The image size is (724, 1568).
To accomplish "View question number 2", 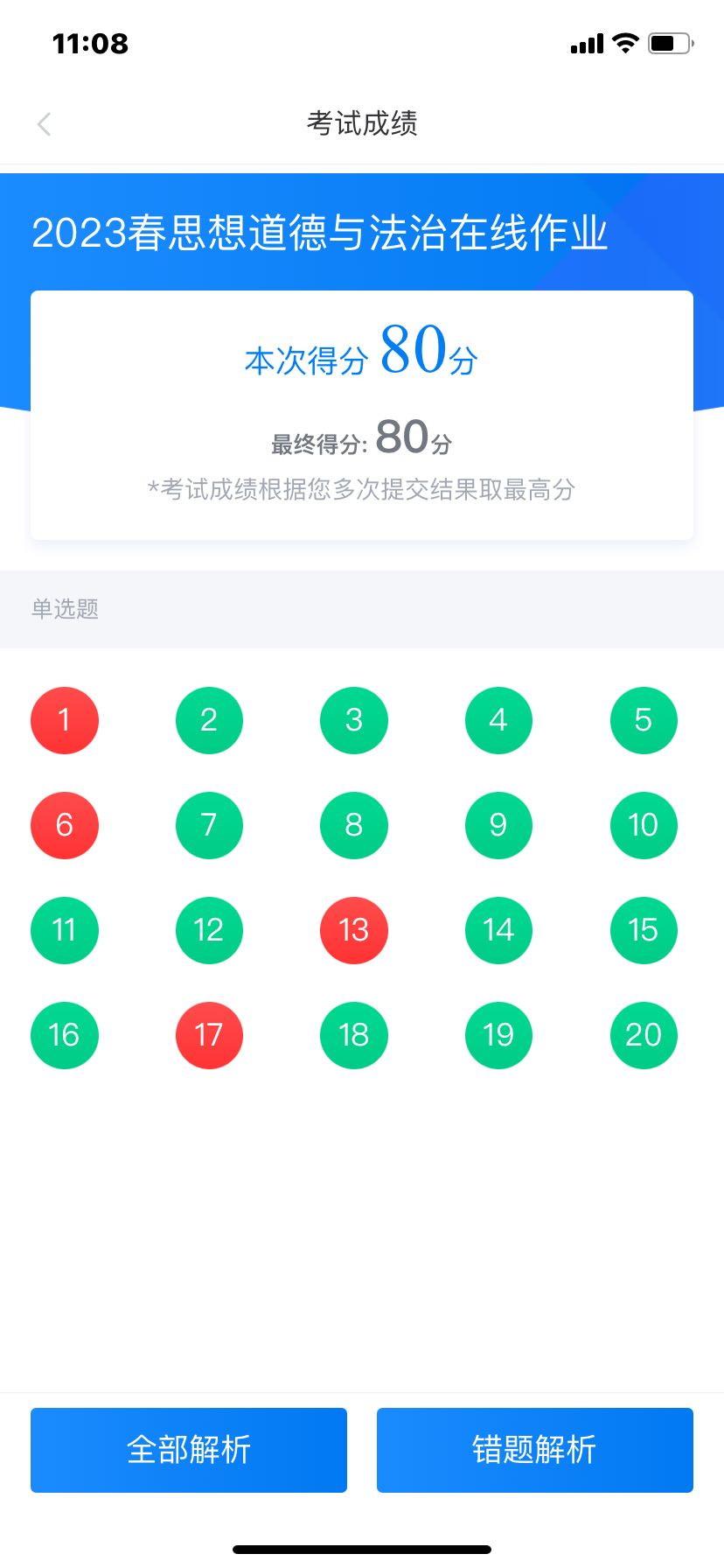I will point(209,720).
